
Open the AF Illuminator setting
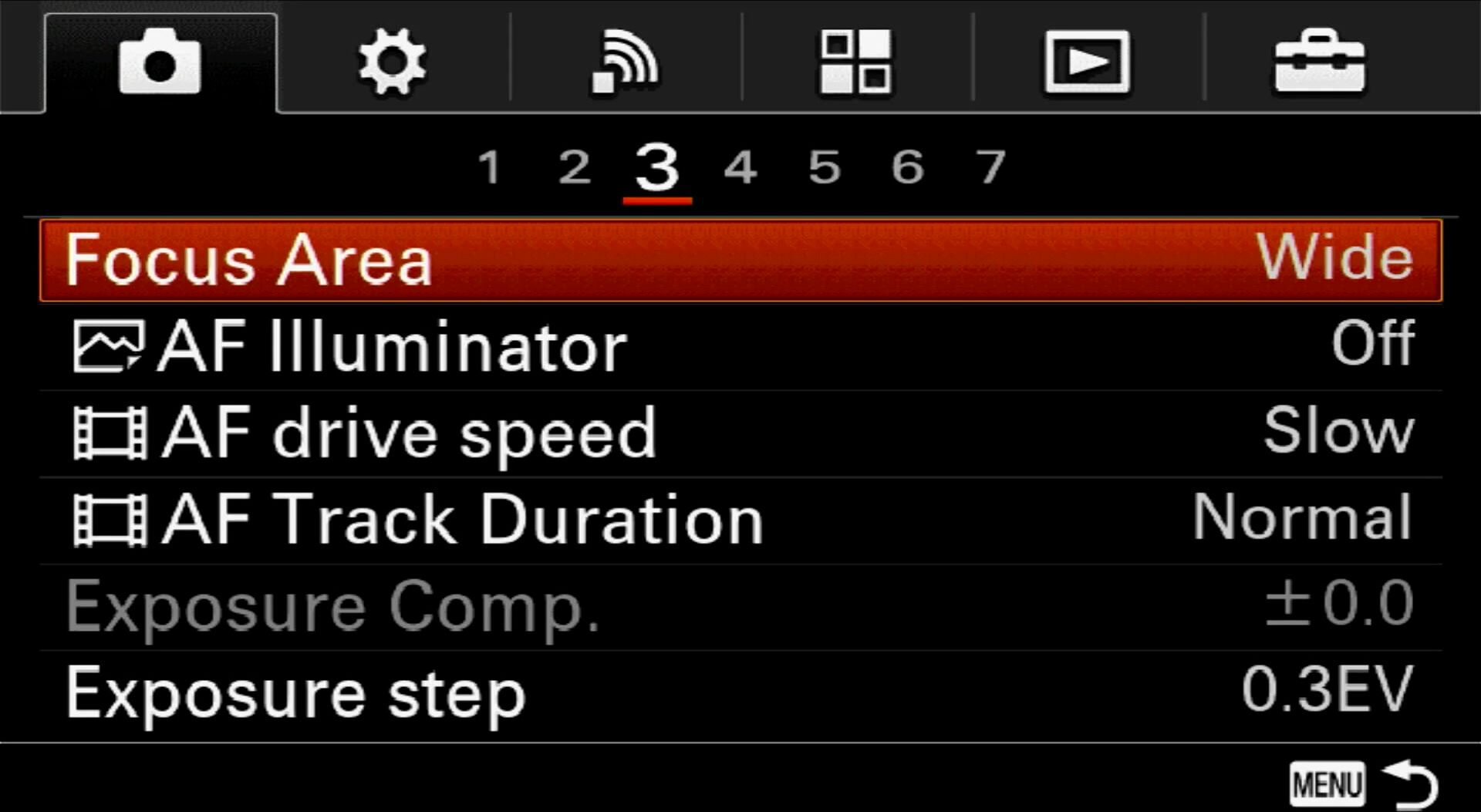tap(740, 347)
